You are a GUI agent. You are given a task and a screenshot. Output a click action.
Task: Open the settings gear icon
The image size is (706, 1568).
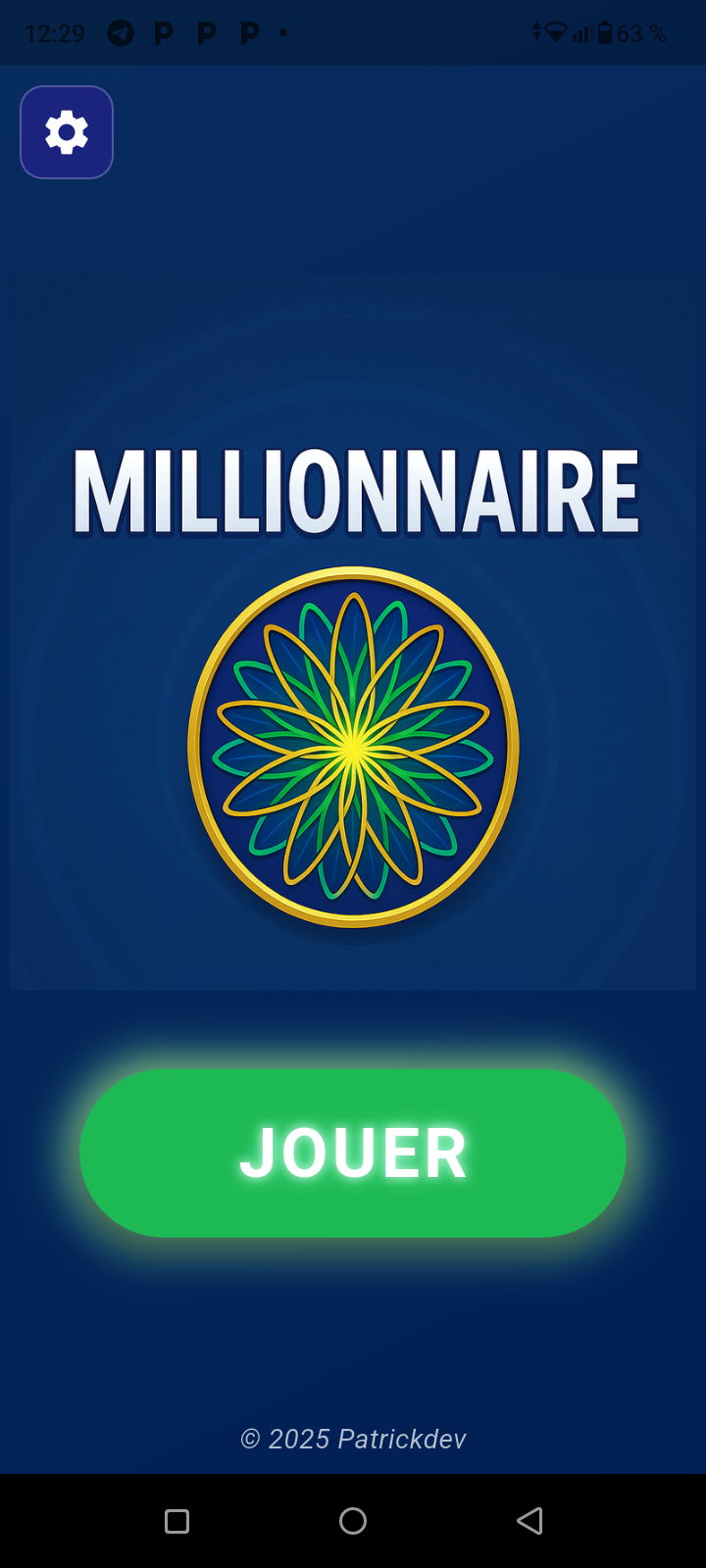point(67,132)
